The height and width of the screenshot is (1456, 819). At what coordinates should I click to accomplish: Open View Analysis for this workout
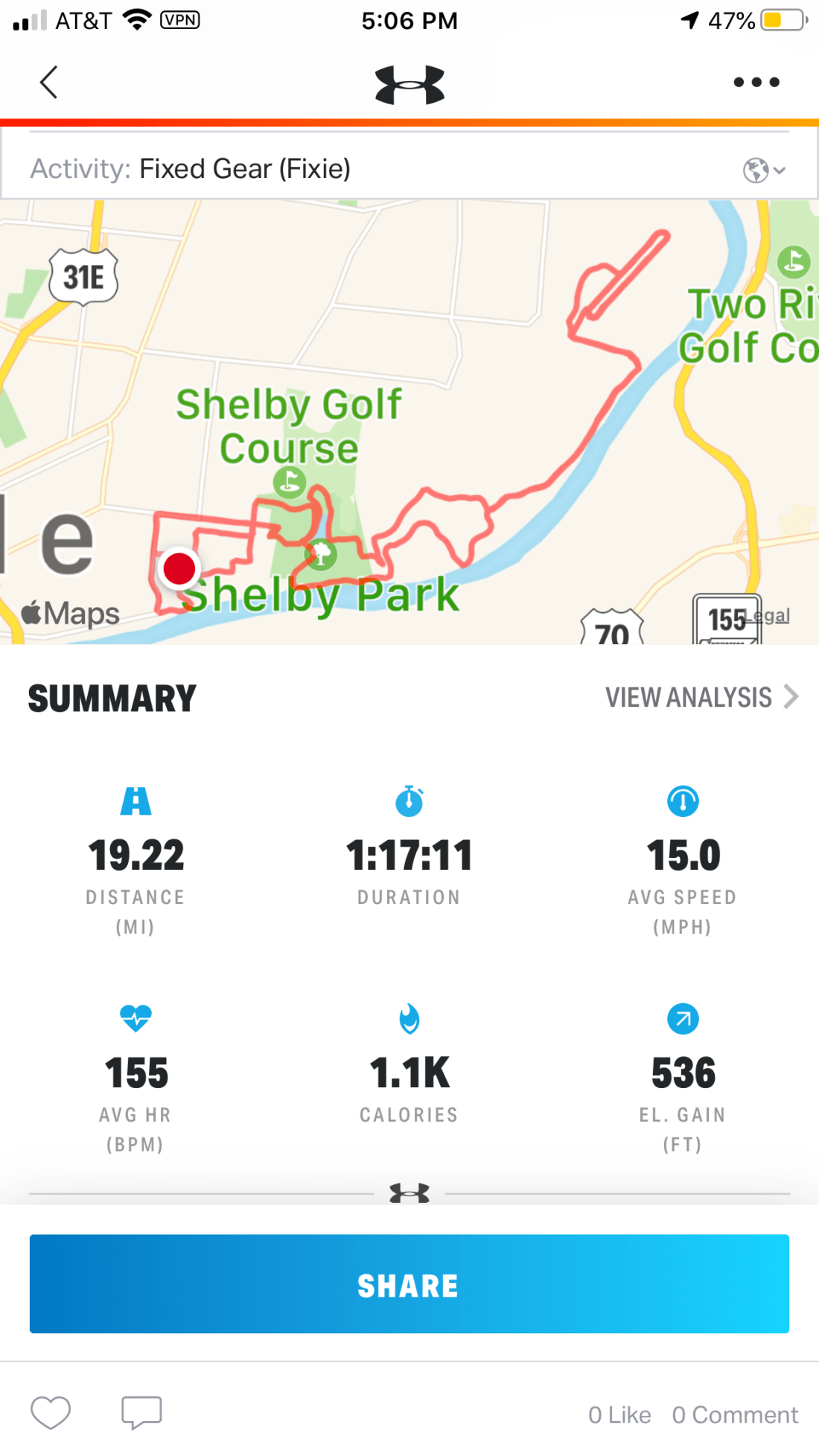point(701,697)
